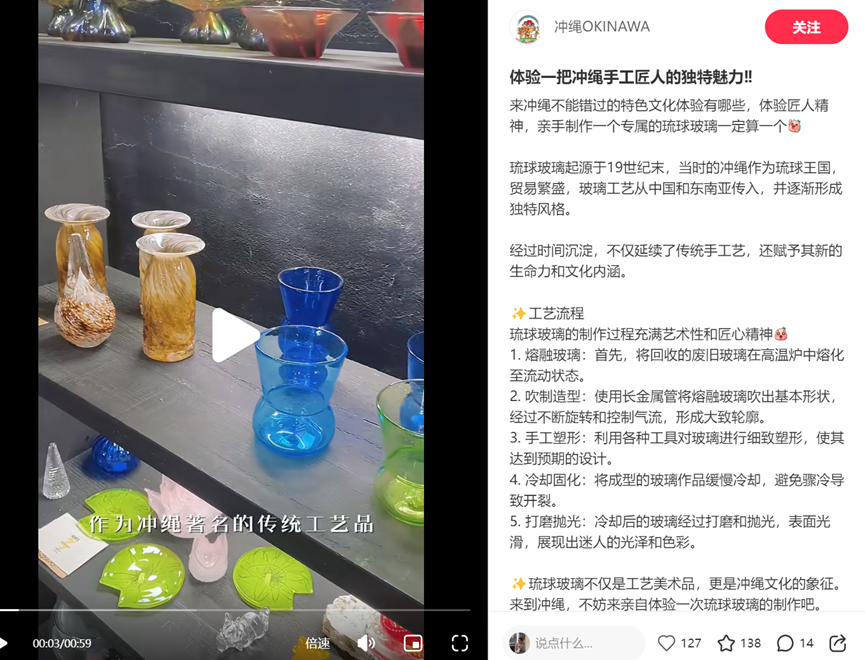
Task: Enter fullscreen video mode
Action: 459,643
